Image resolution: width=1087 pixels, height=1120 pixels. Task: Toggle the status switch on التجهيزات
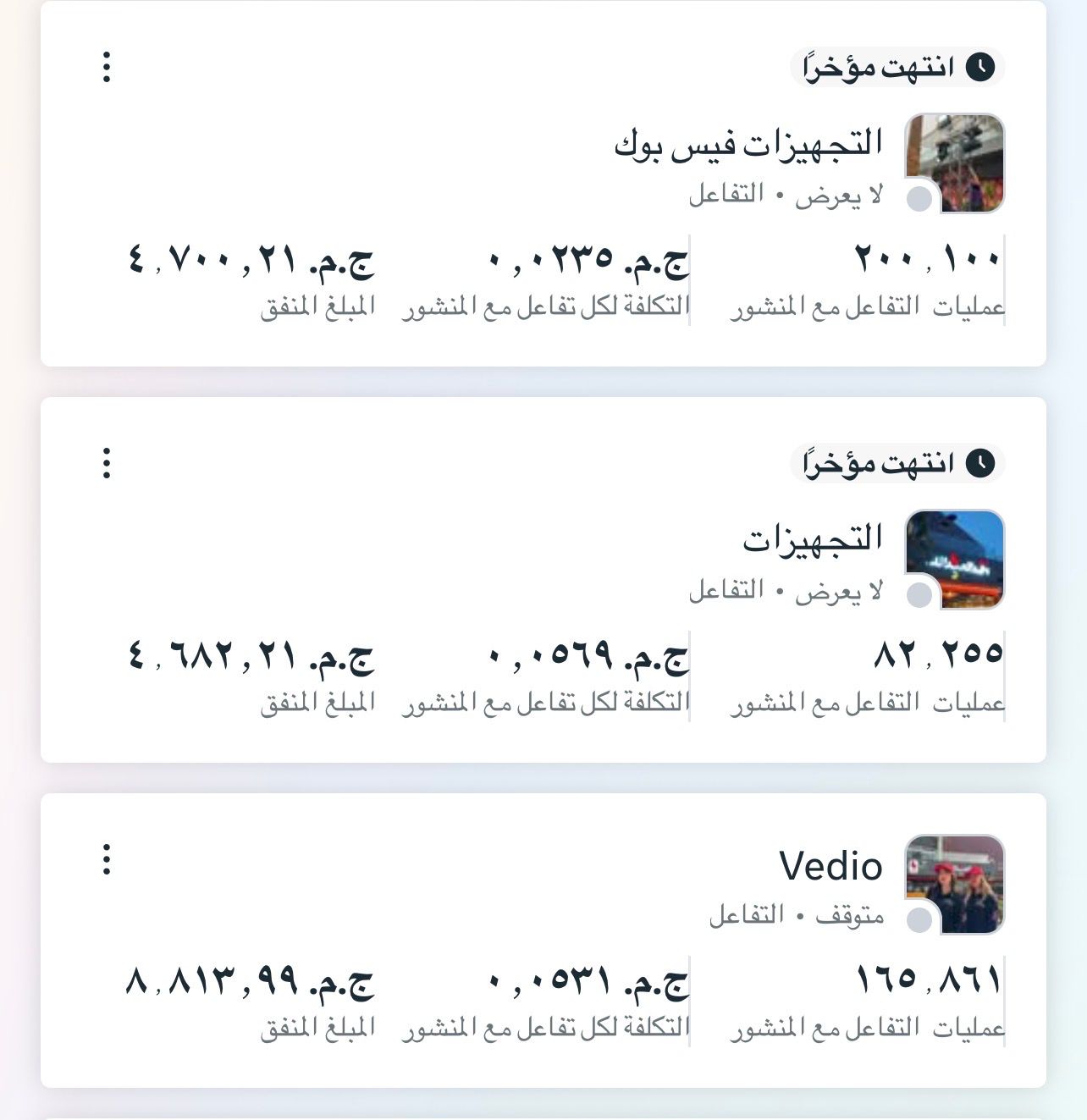point(917,597)
